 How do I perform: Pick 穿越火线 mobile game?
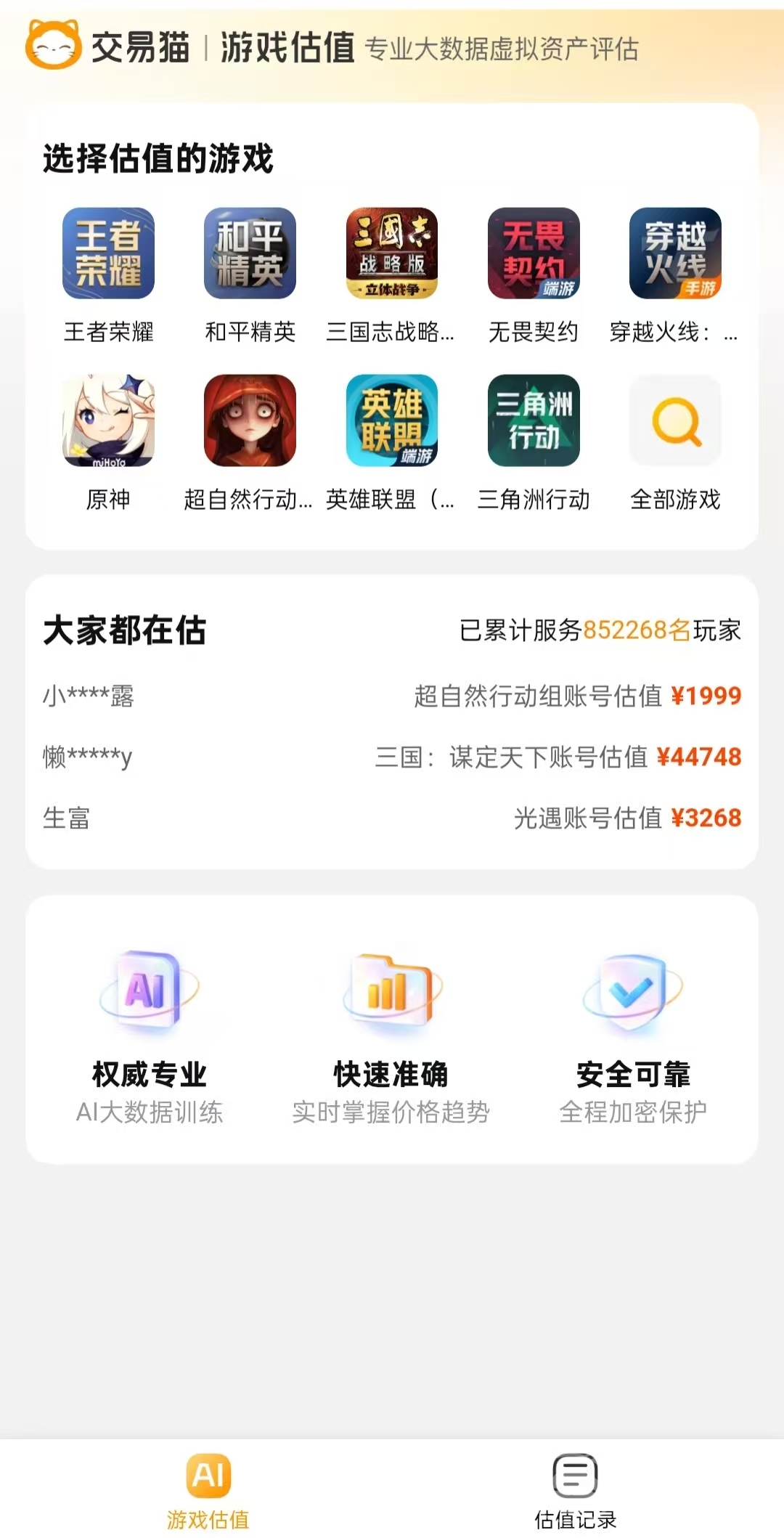pos(674,253)
